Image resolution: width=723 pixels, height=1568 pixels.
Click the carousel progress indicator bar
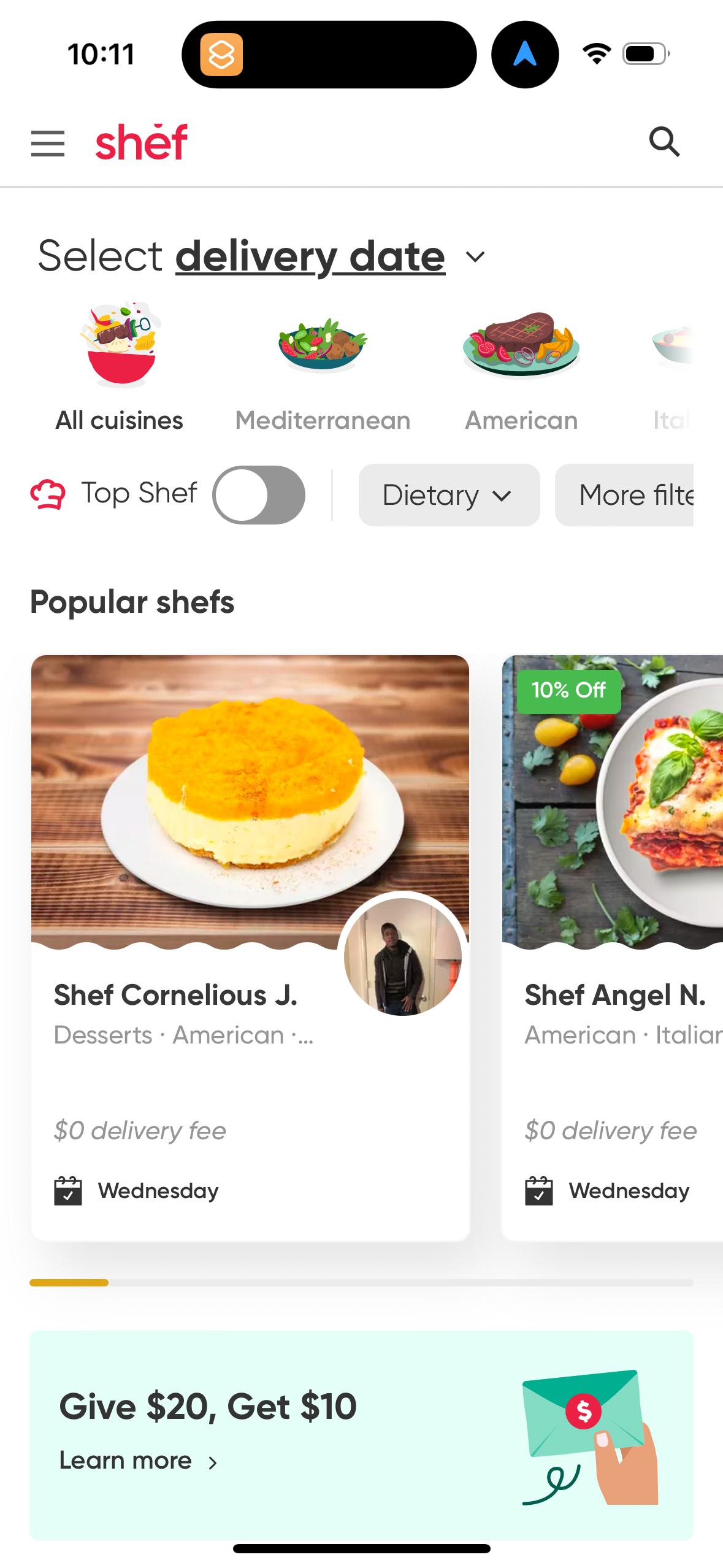tap(69, 1283)
